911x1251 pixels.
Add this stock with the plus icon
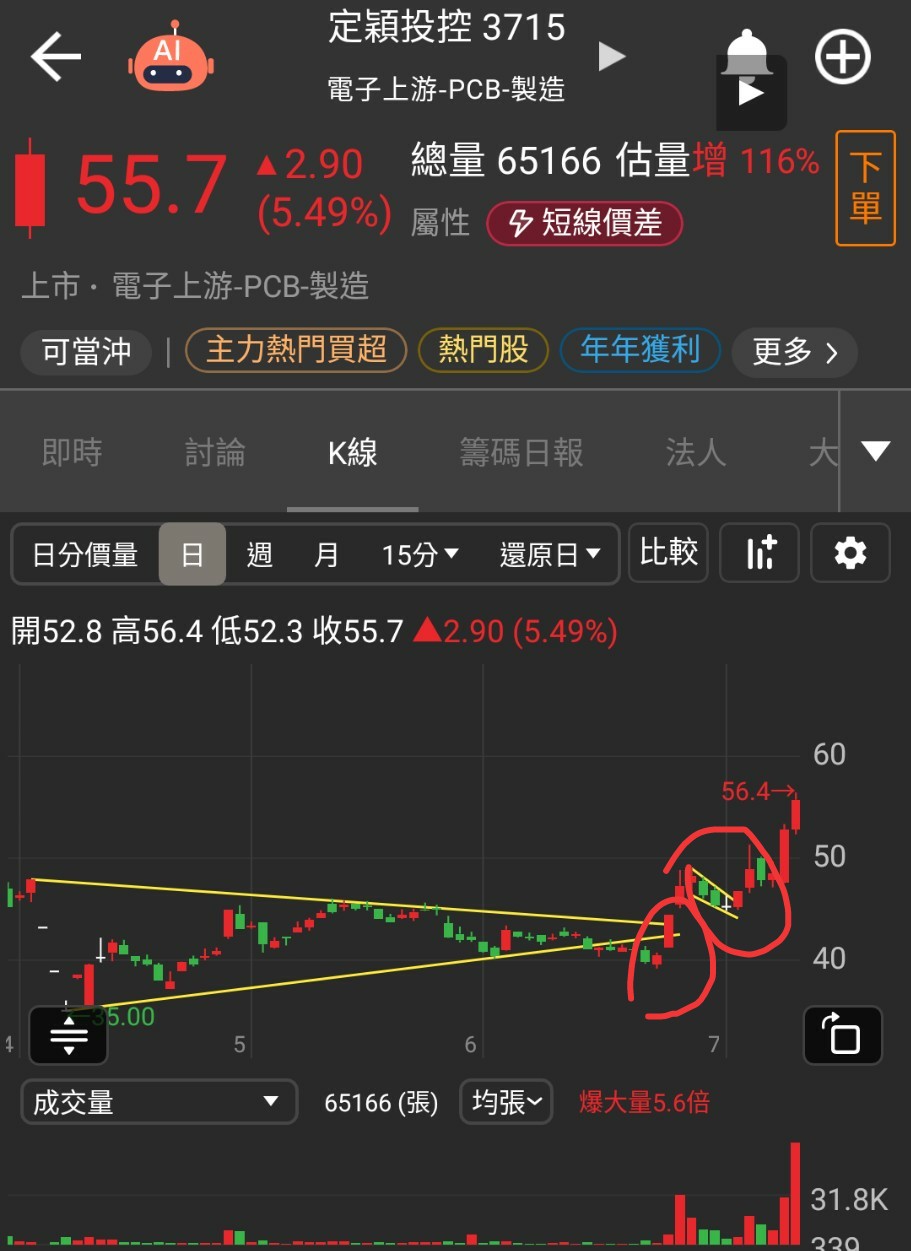[842, 57]
